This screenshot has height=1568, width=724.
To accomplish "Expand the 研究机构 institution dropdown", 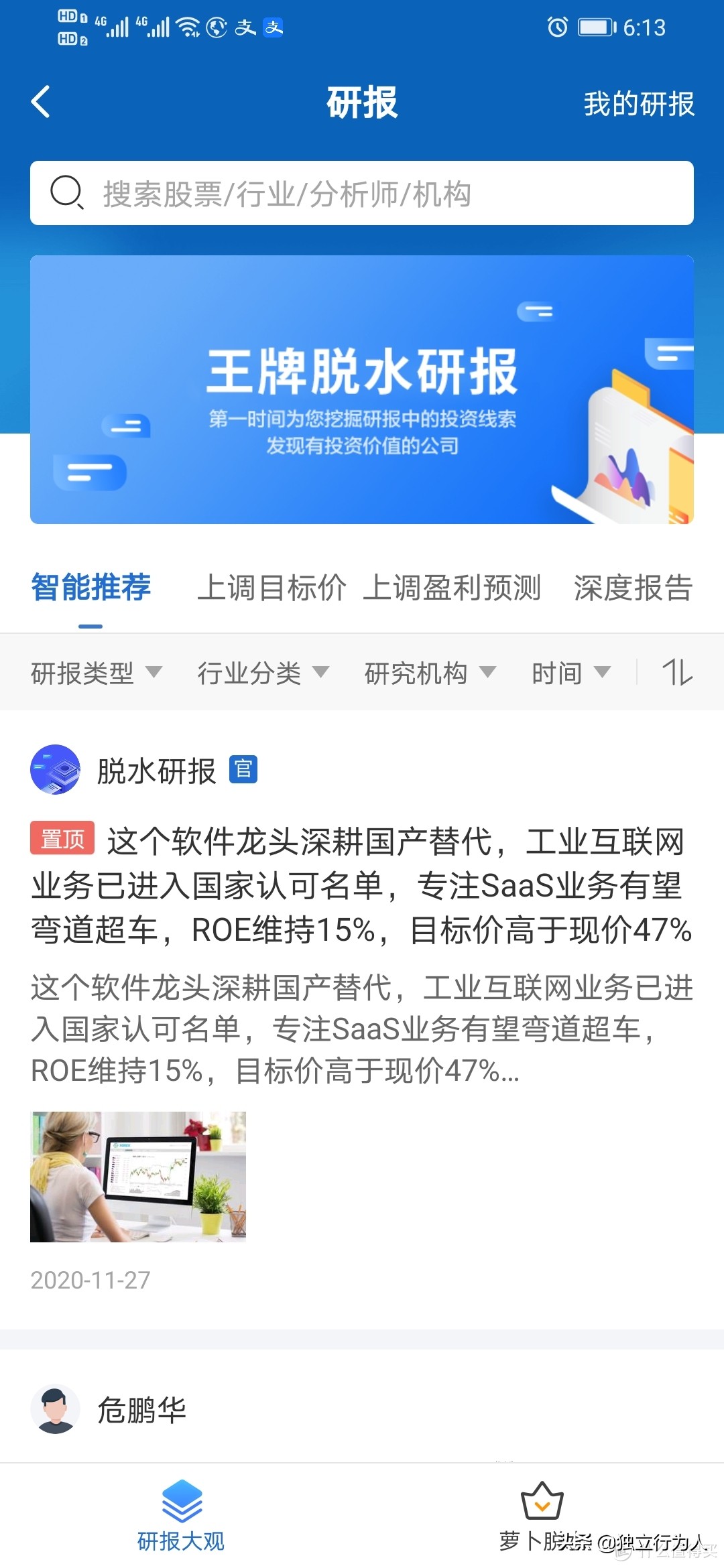I will click(x=429, y=673).
